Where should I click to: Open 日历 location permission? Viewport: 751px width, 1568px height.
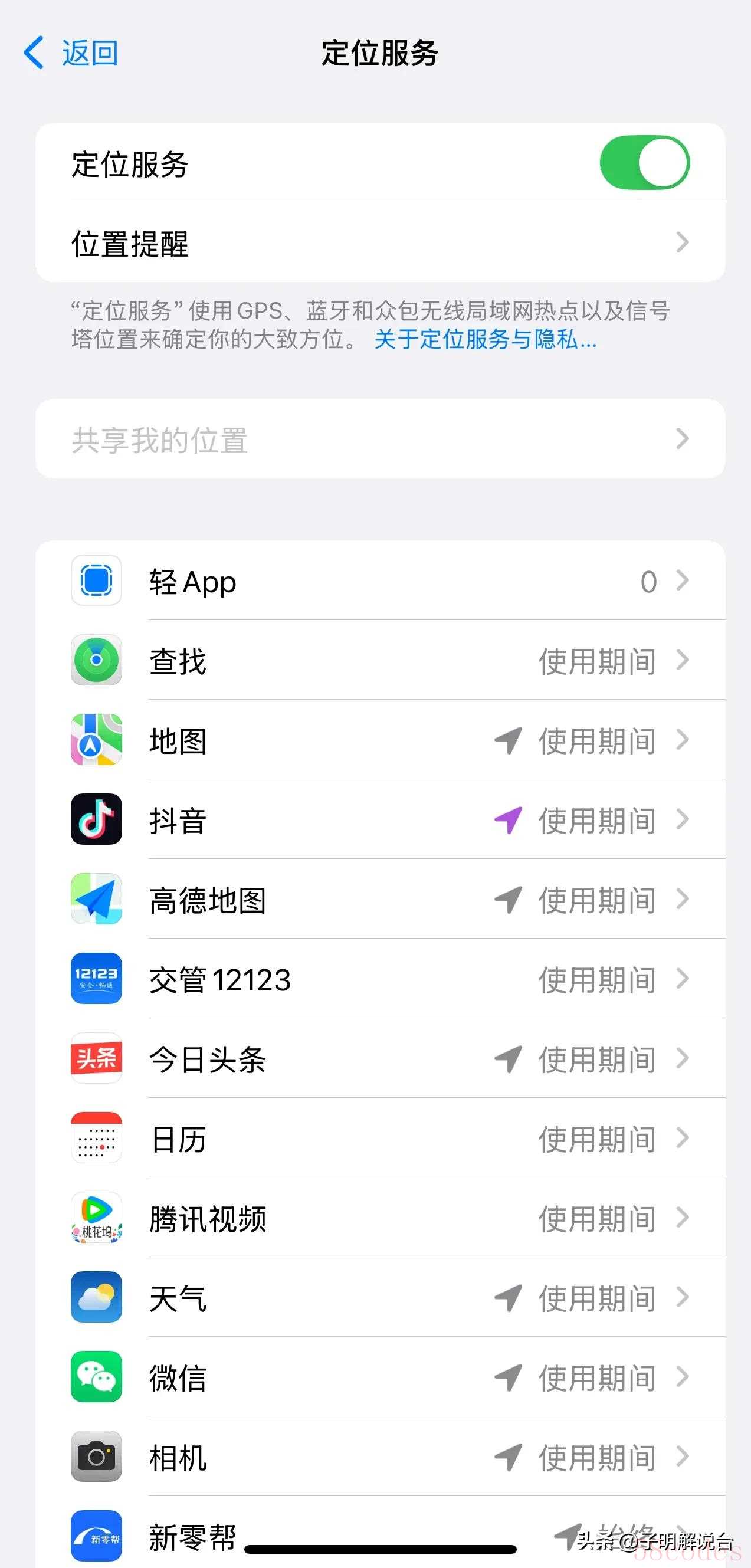click(x=381, y=1139)
